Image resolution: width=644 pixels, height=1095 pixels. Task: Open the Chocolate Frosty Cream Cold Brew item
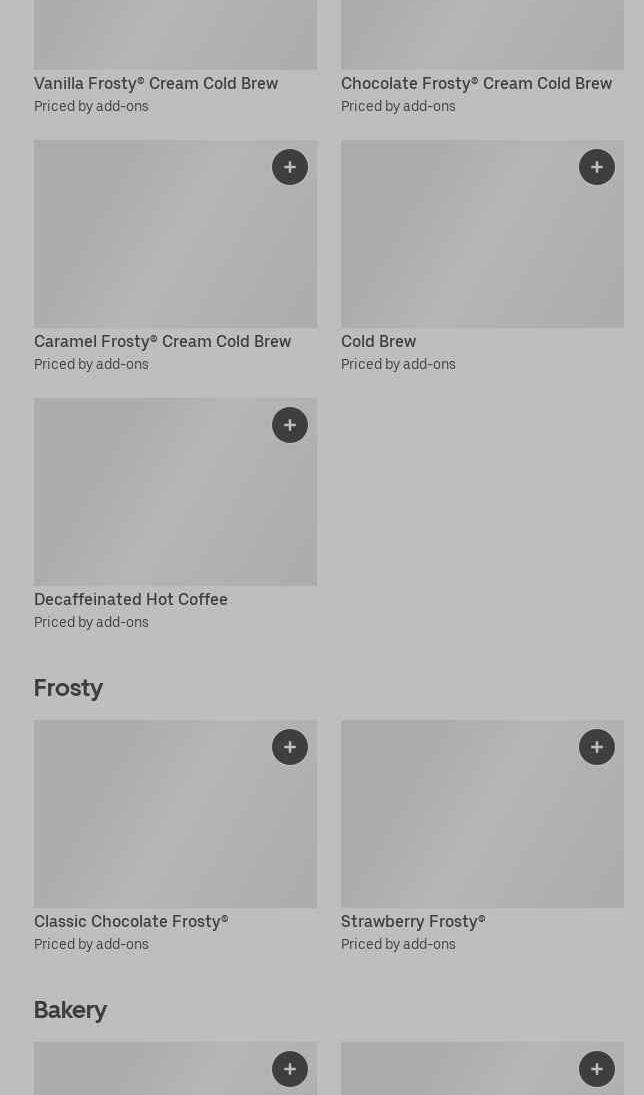[x=476, y=84]
